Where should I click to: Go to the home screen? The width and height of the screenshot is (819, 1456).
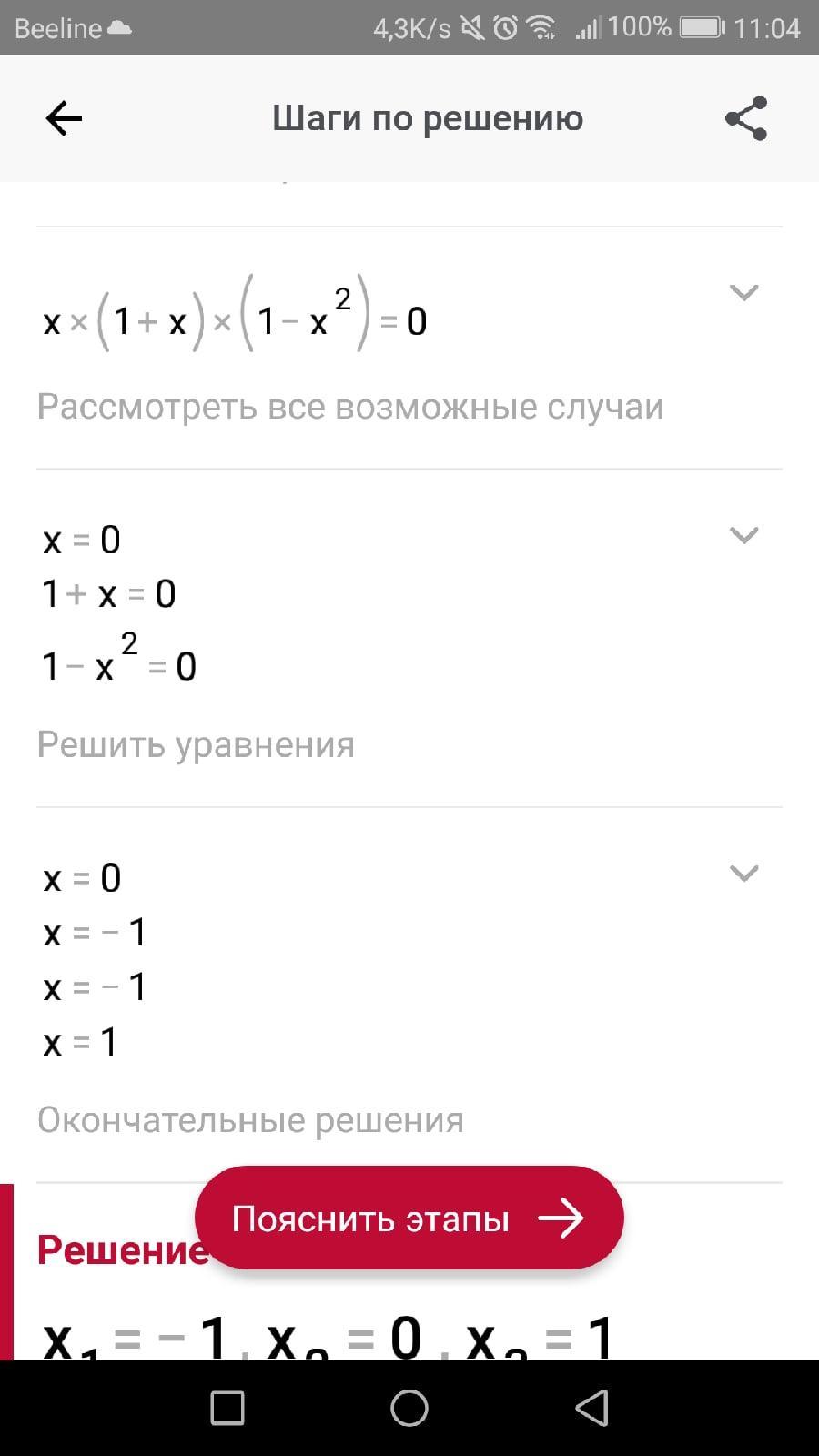[x=409, y=1408]
